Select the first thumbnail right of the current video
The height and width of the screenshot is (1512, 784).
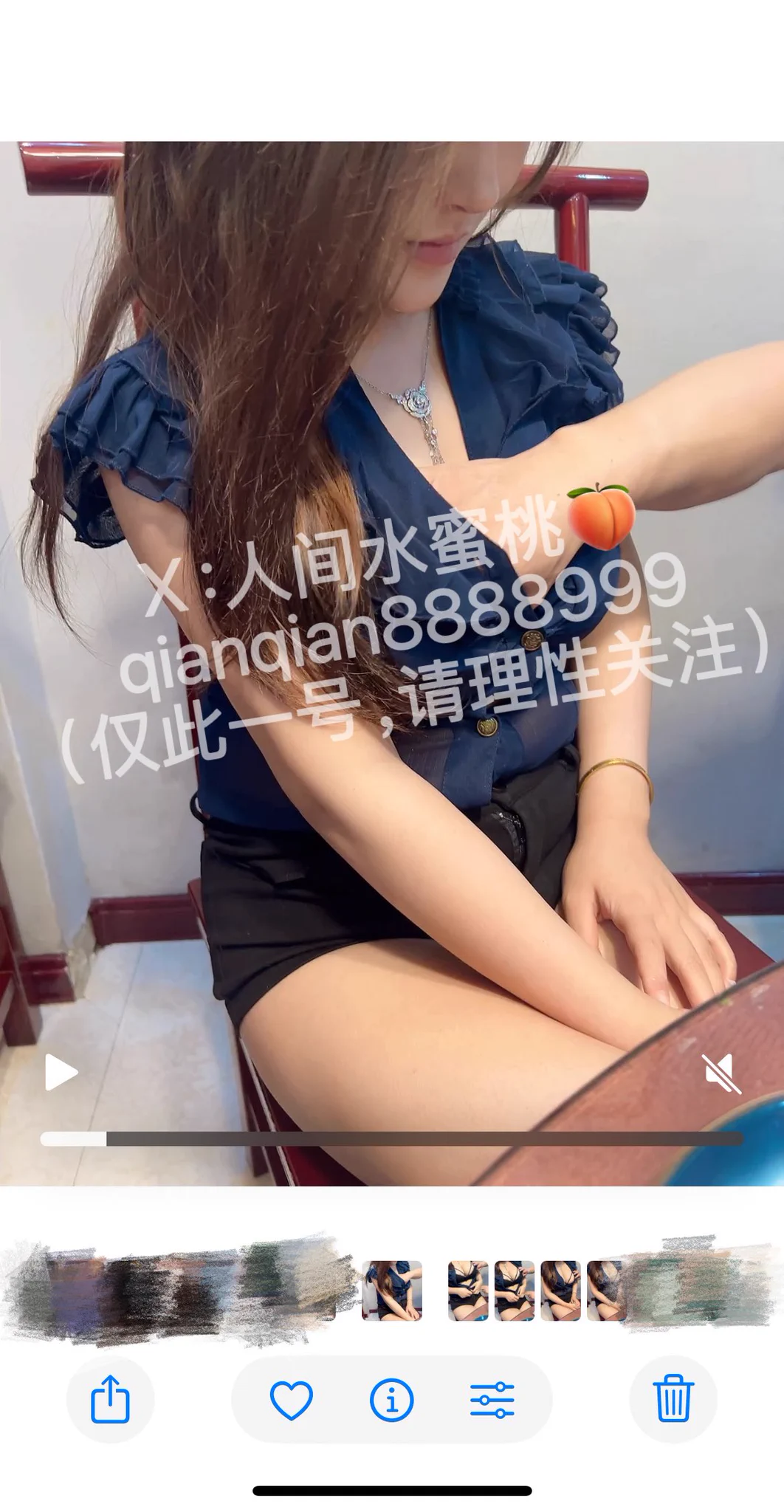point(468,1291)
